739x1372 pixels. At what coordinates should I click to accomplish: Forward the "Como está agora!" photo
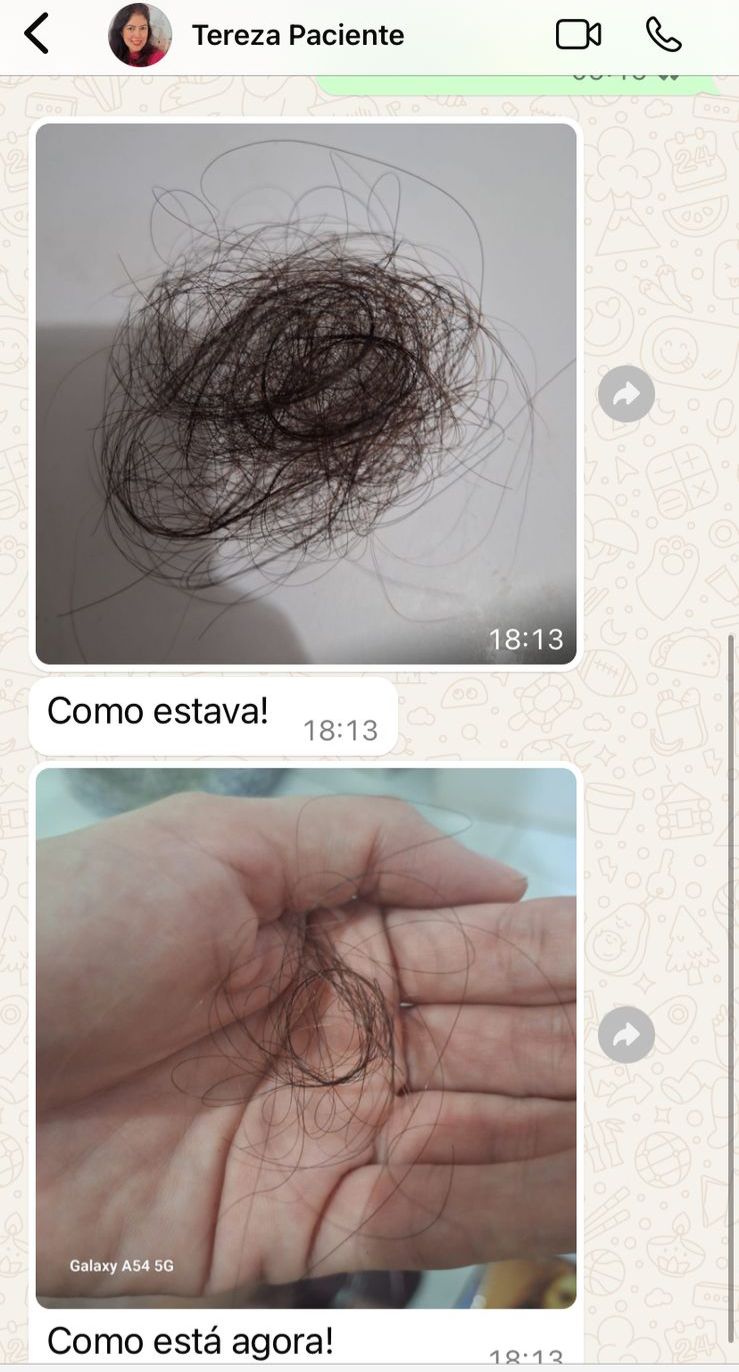(626, 1035)
